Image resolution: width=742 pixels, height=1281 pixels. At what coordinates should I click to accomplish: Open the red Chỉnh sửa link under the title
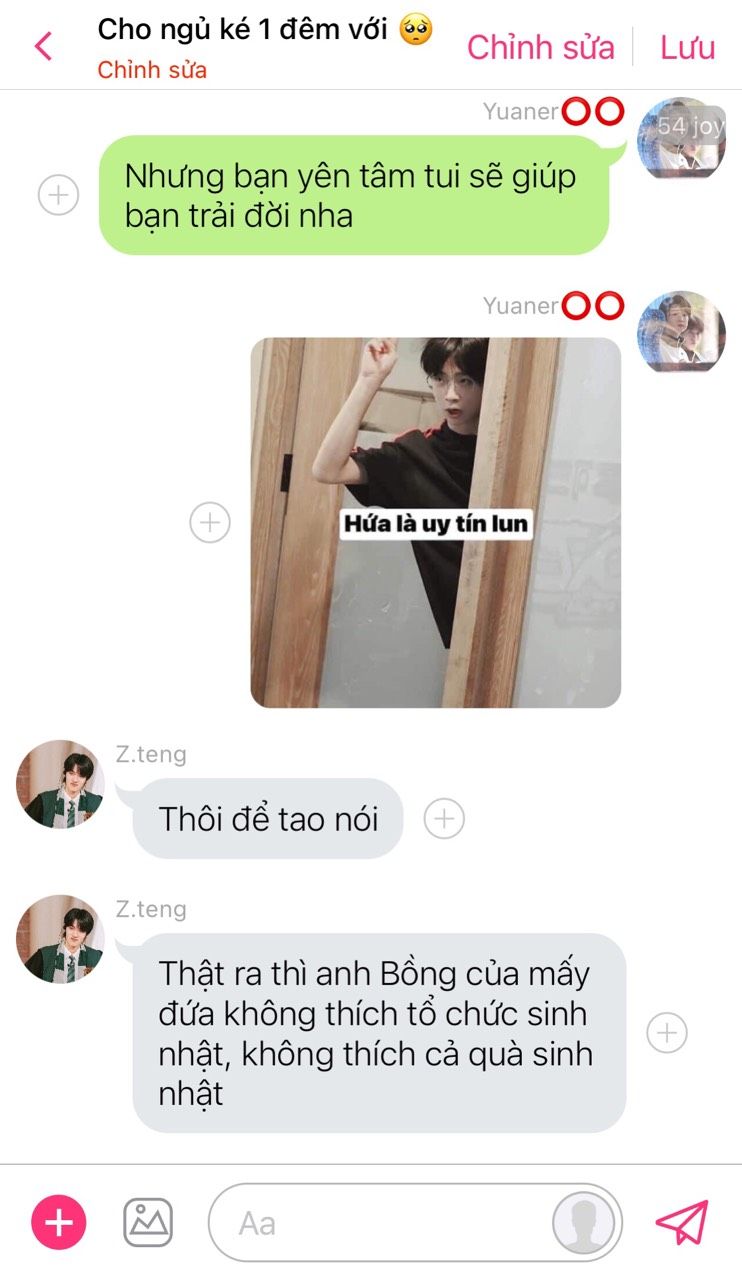tap(152, 71)
